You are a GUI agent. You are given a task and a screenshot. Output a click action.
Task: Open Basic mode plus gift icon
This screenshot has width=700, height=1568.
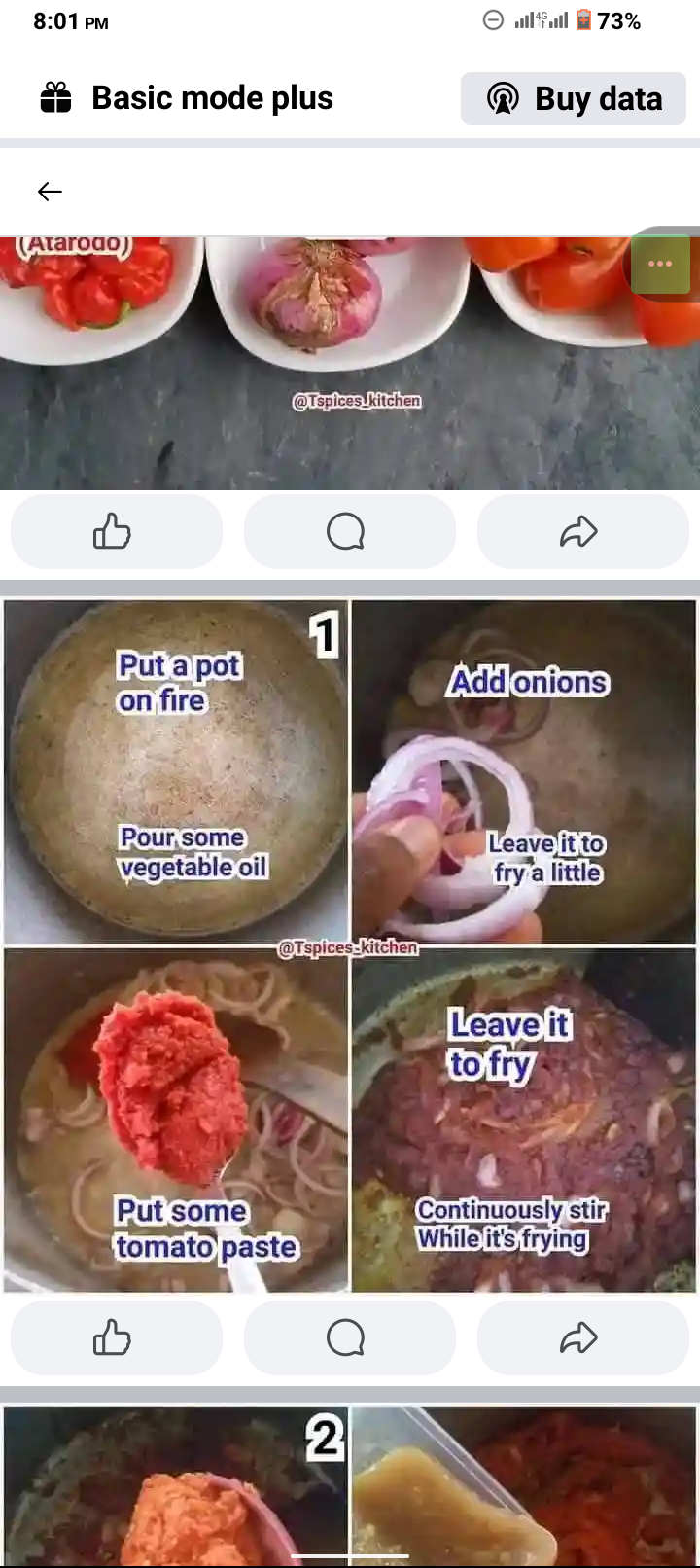point(56,98)
